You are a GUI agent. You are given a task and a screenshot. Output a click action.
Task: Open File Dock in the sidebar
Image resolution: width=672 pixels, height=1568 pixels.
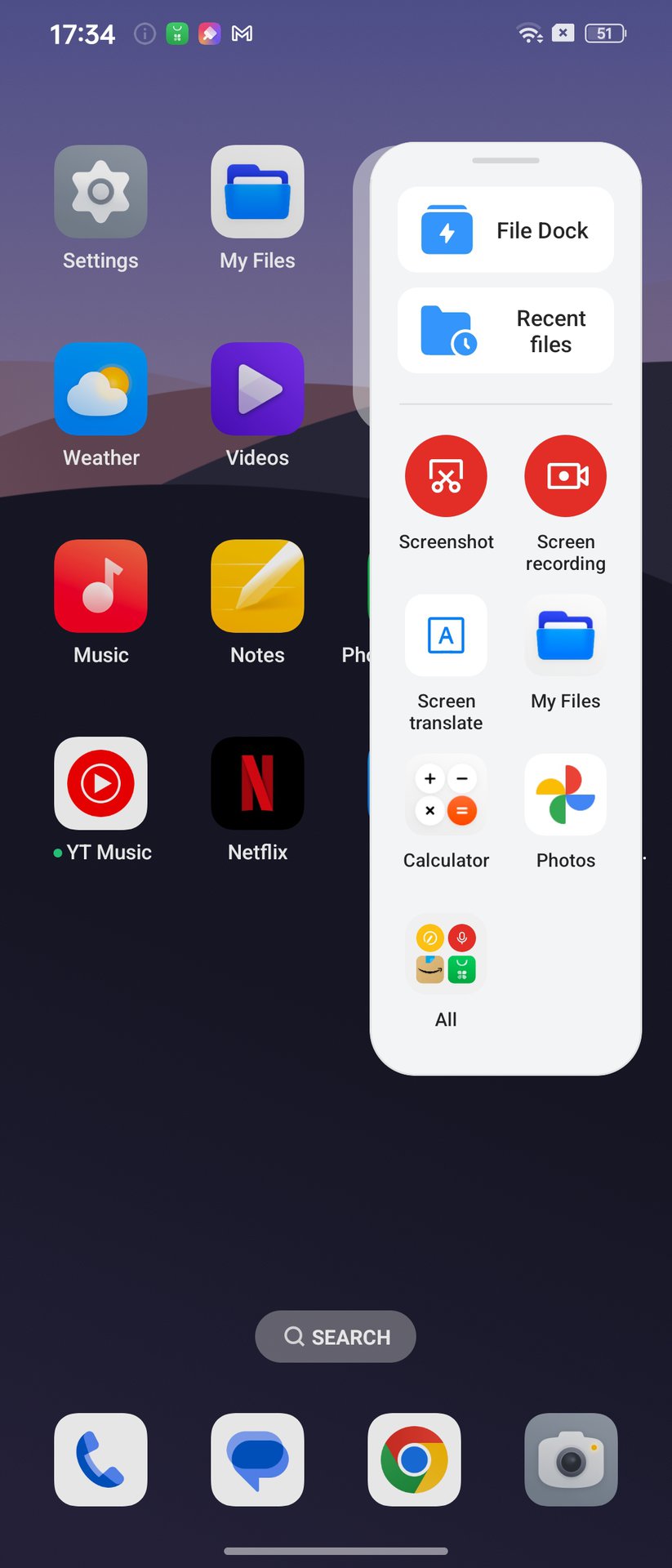click(505, 230)
